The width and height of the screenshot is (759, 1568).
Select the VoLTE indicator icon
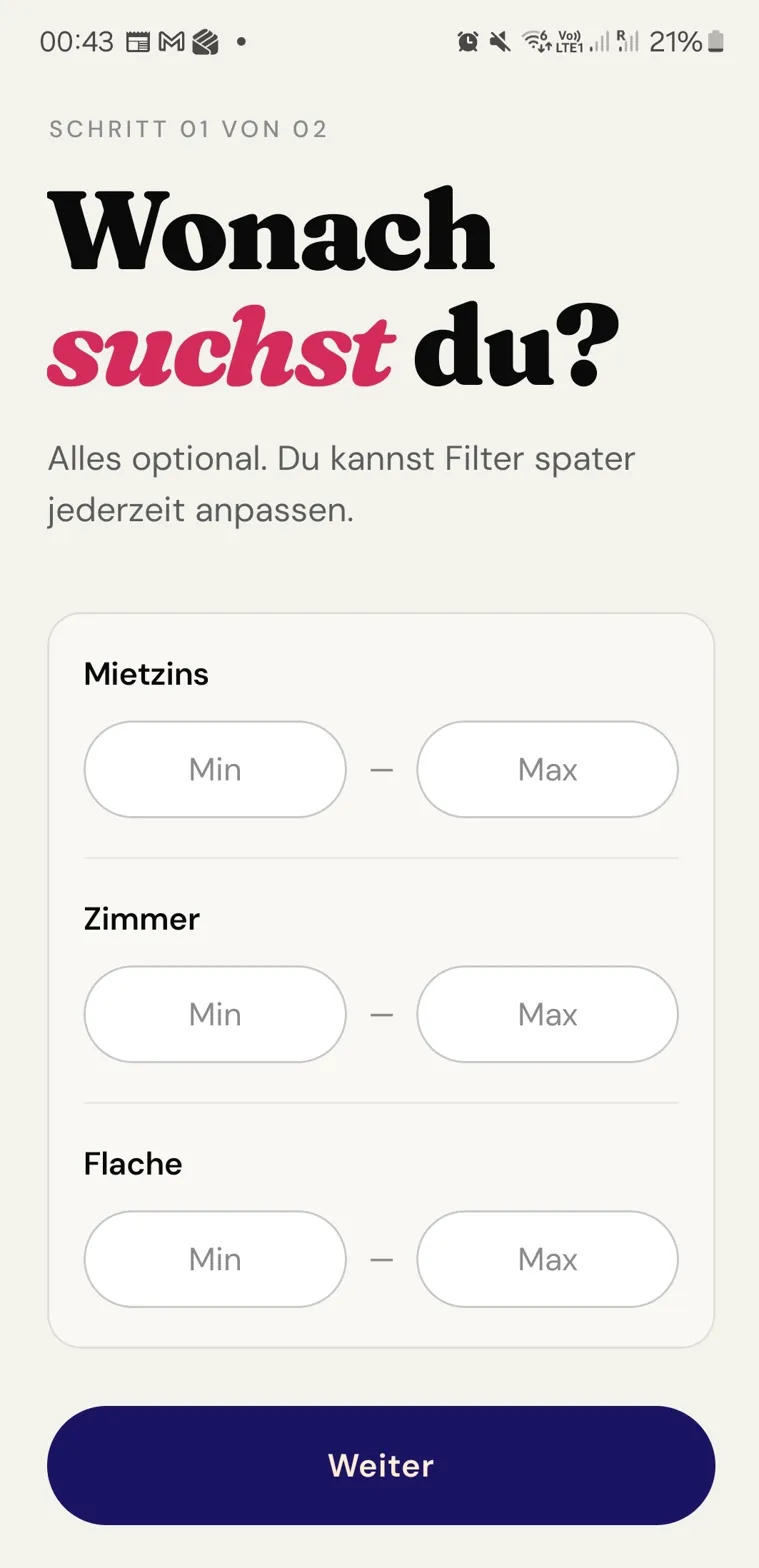pyautogui.click(x=567, y=42)
